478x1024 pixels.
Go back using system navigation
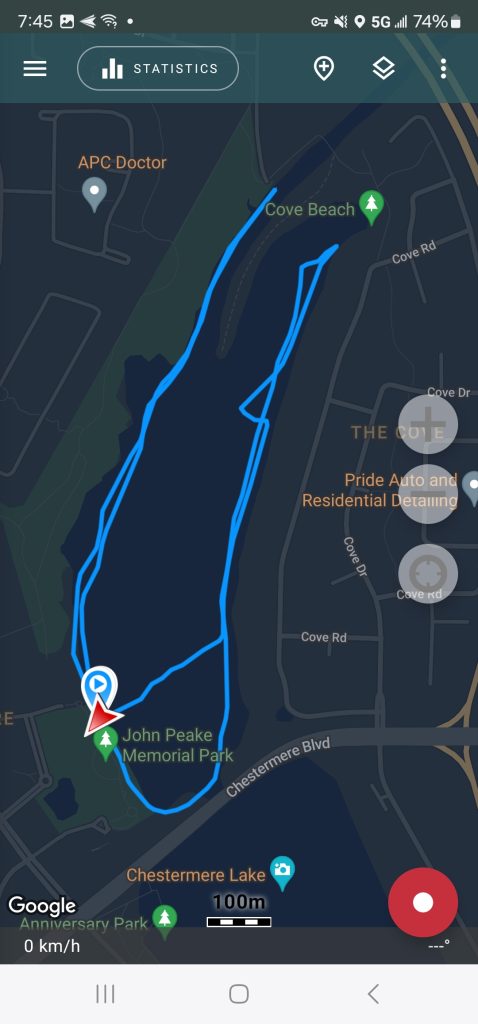[x=373, y=994]
